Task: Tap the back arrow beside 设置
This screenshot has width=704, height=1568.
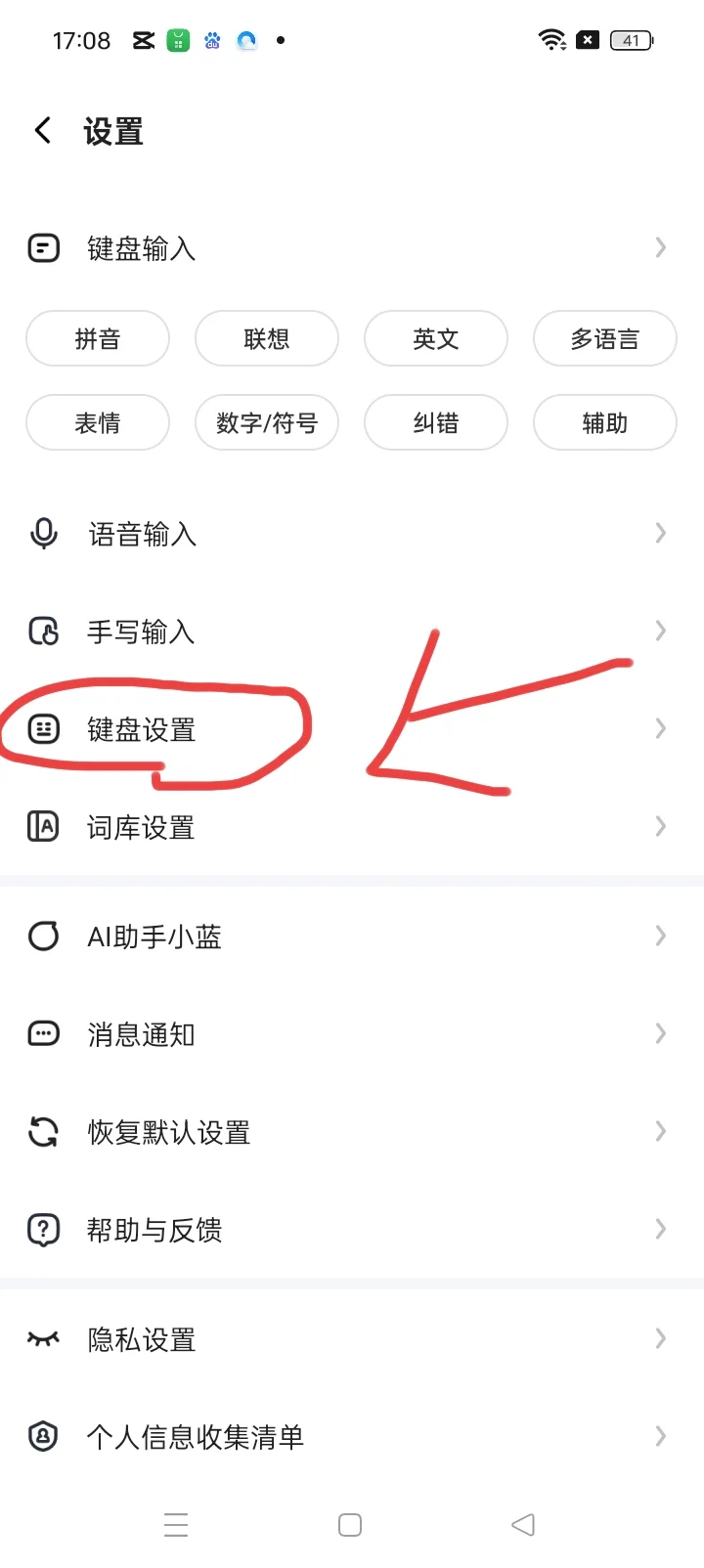Action: (41, 129)
